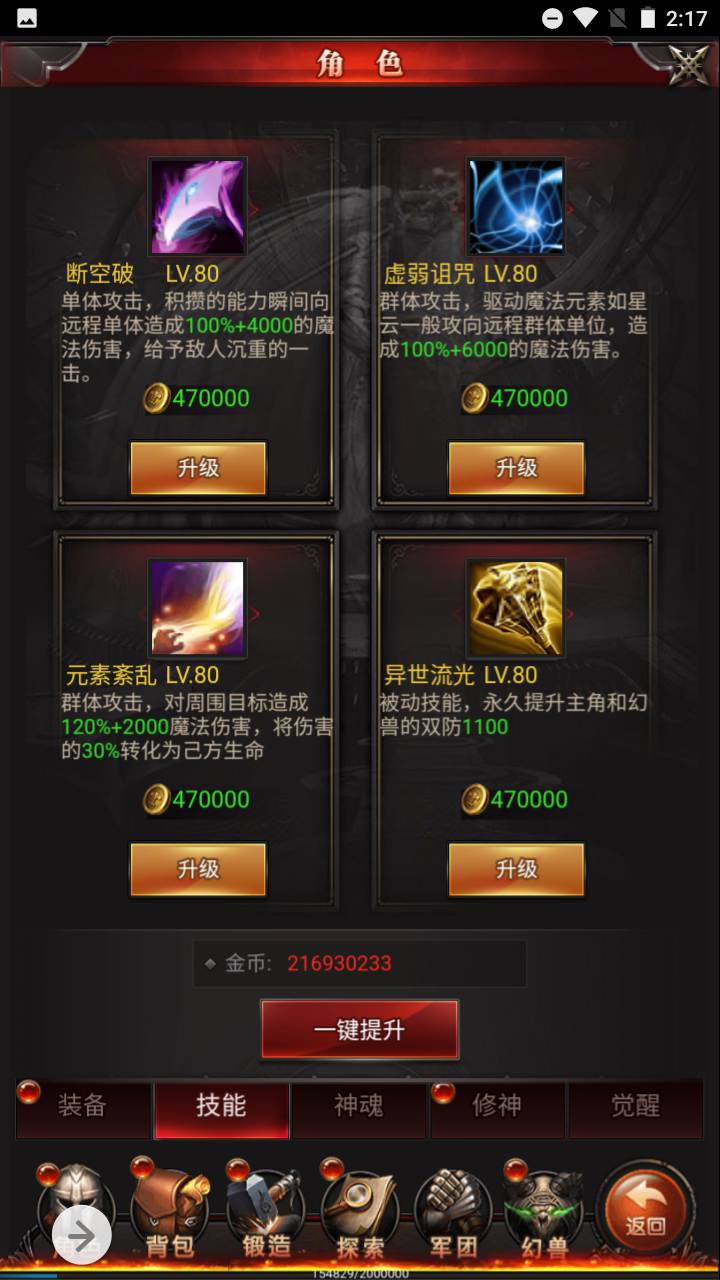This screenshot has height=1280, width=720.
Task: Select the 技能 tab
Action: click(221, 1106)
